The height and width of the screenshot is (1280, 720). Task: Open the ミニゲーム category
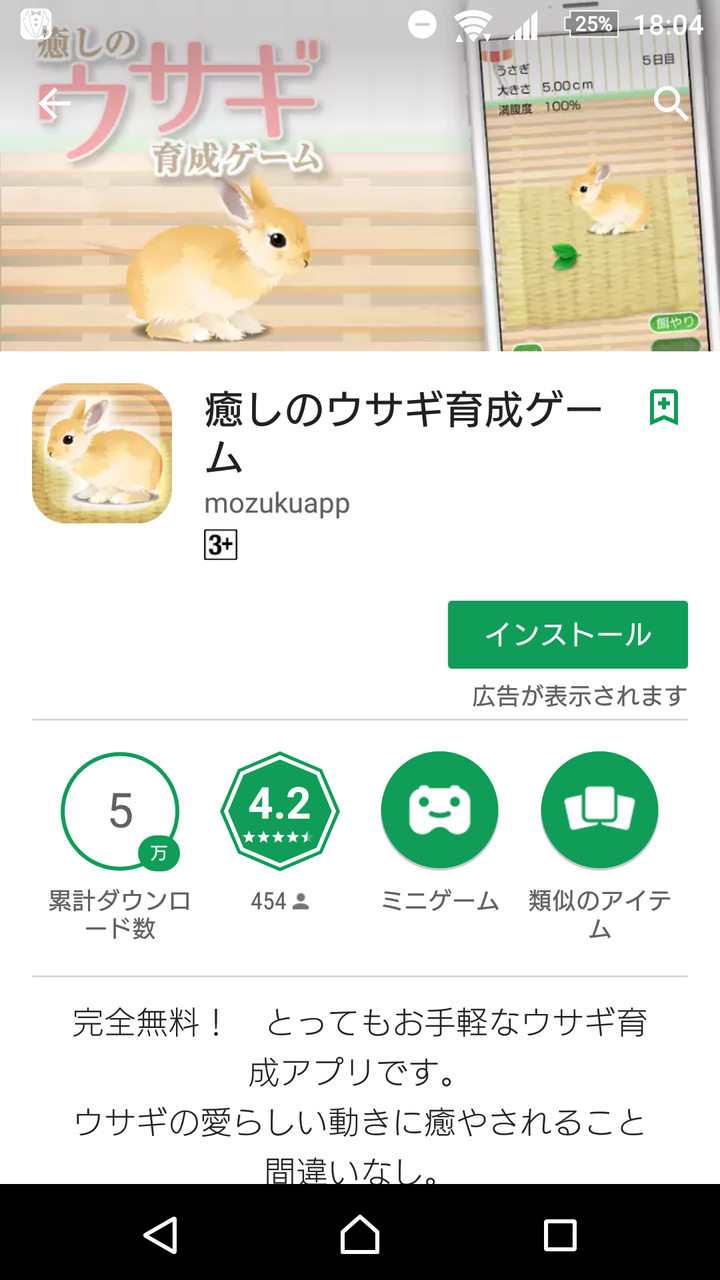point(440,811)
